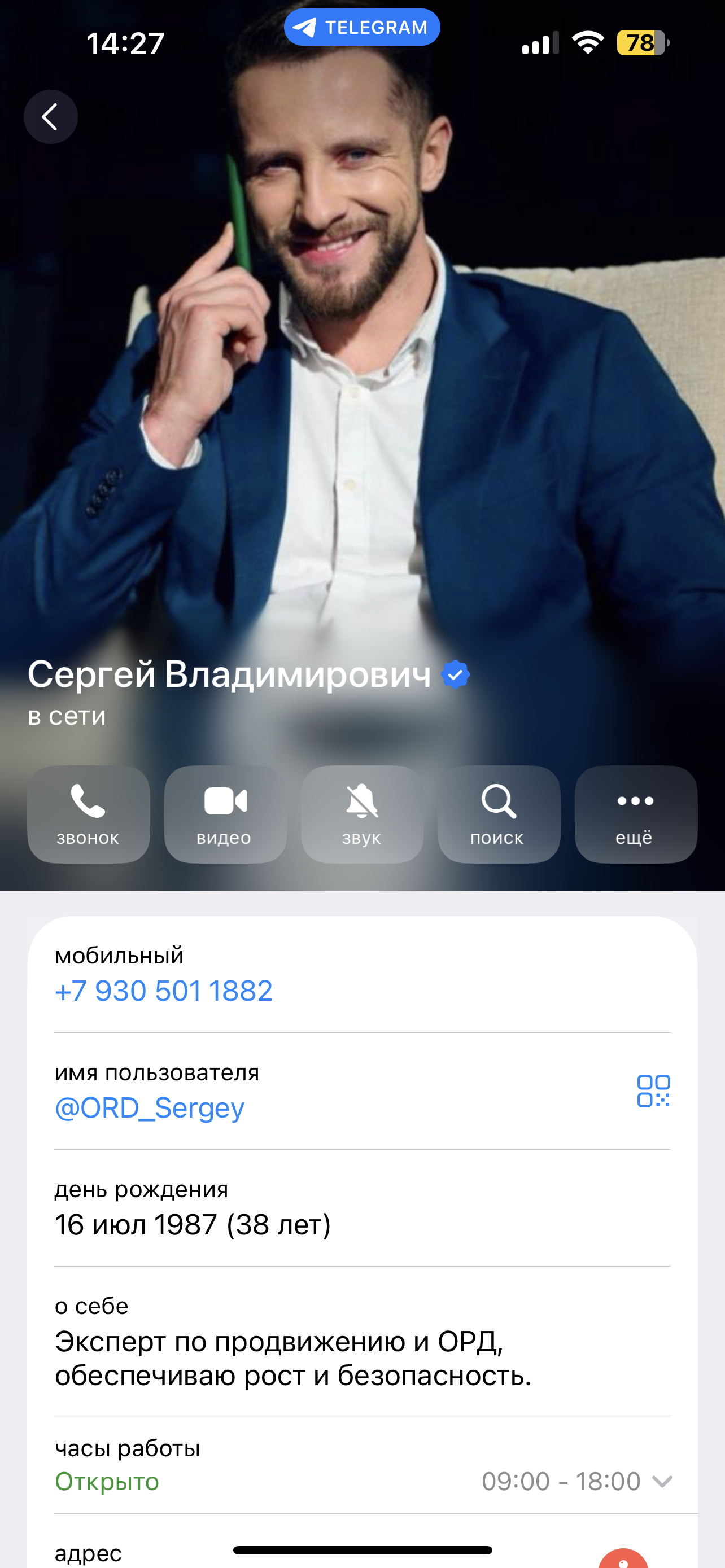Viewport: 725px width, 1568px height.
Task: Open more options via ещё
Action: pos(636,814)
